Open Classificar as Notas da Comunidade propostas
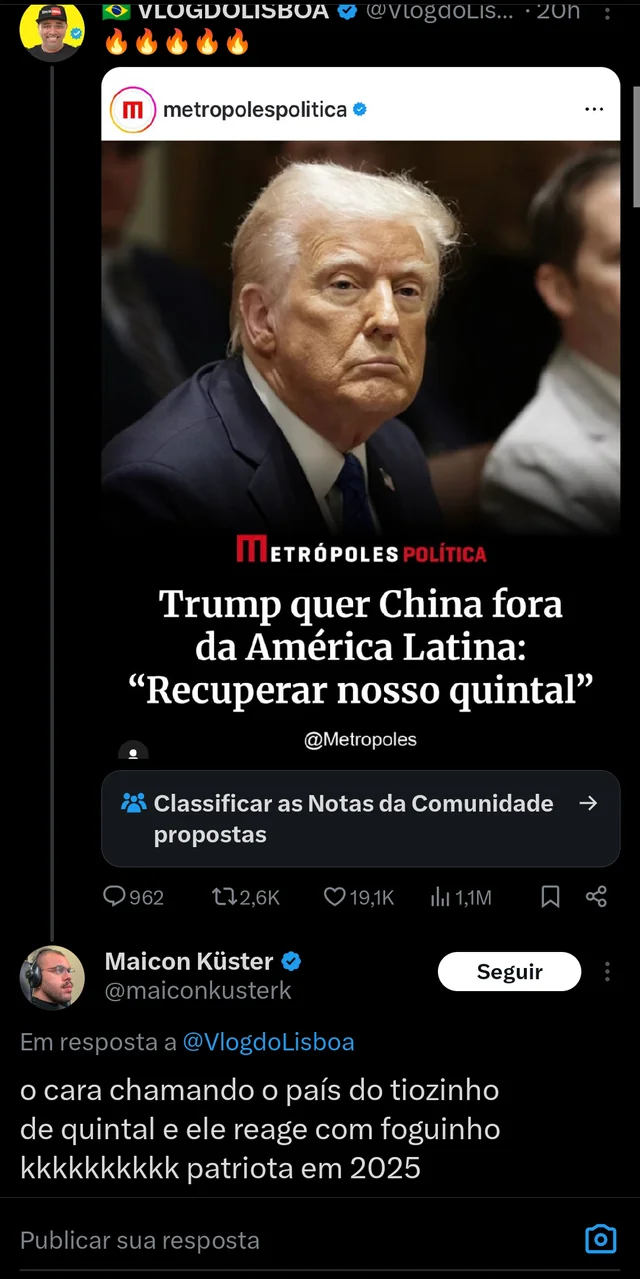640x1279 pixels. pos(361,818)
